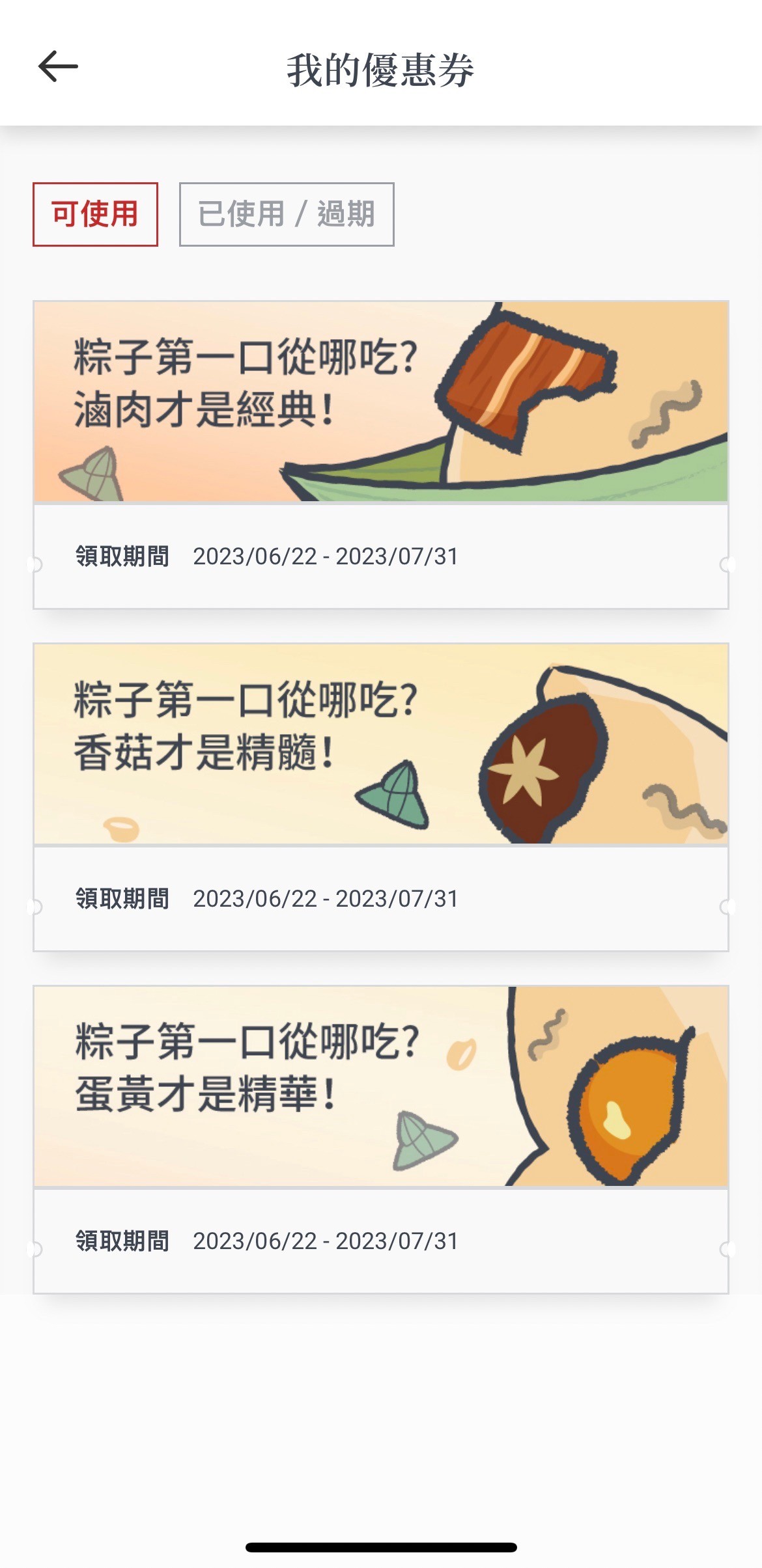Open the 香菇才是精髓 coupon
The height and width of the screenshot is (1568, 762).
(x=381, y=797)
